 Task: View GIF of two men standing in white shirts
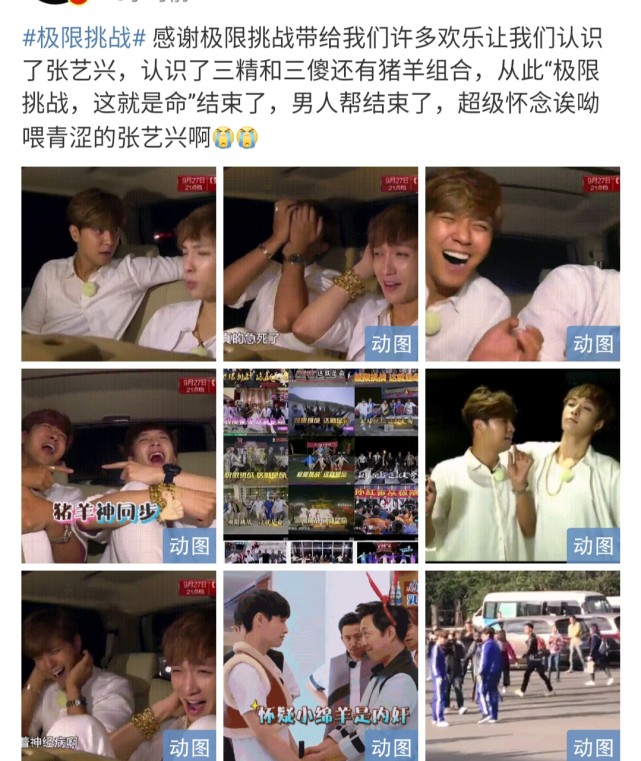coord(522,466)
